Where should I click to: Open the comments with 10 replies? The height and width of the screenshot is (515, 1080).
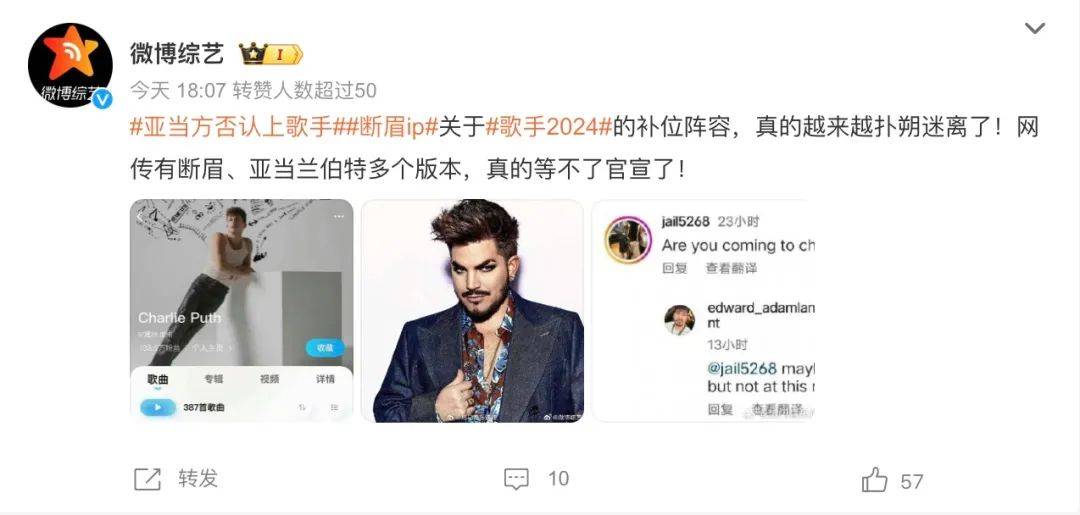[536, 479]
